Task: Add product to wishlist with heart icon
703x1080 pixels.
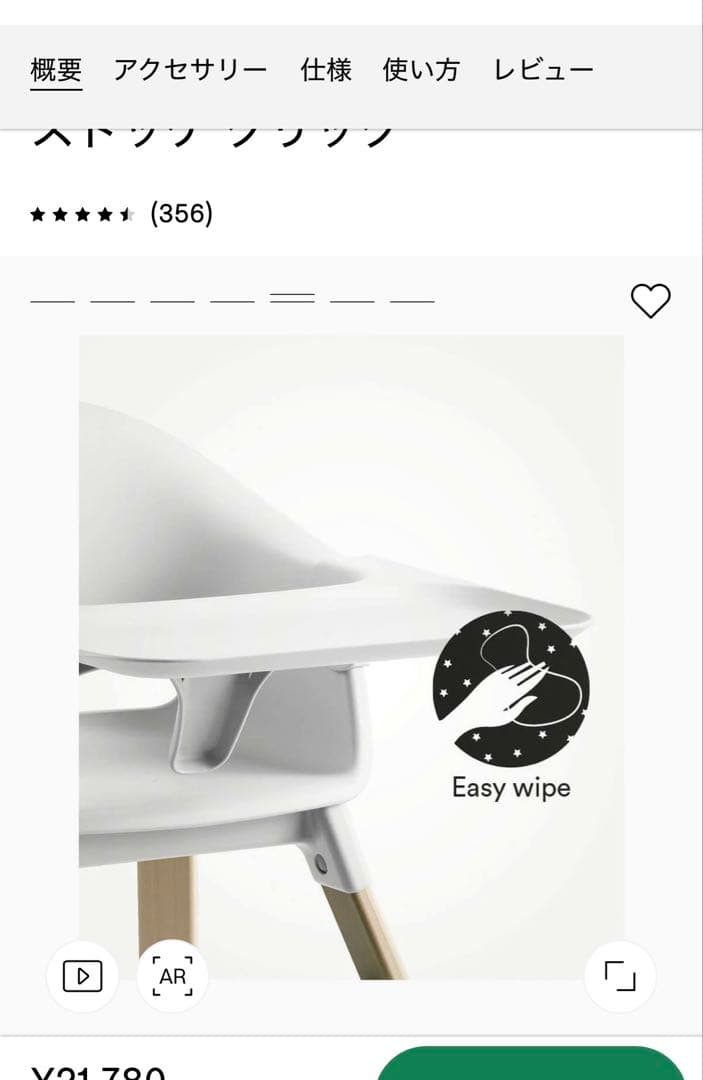Action: pos(650,301)
